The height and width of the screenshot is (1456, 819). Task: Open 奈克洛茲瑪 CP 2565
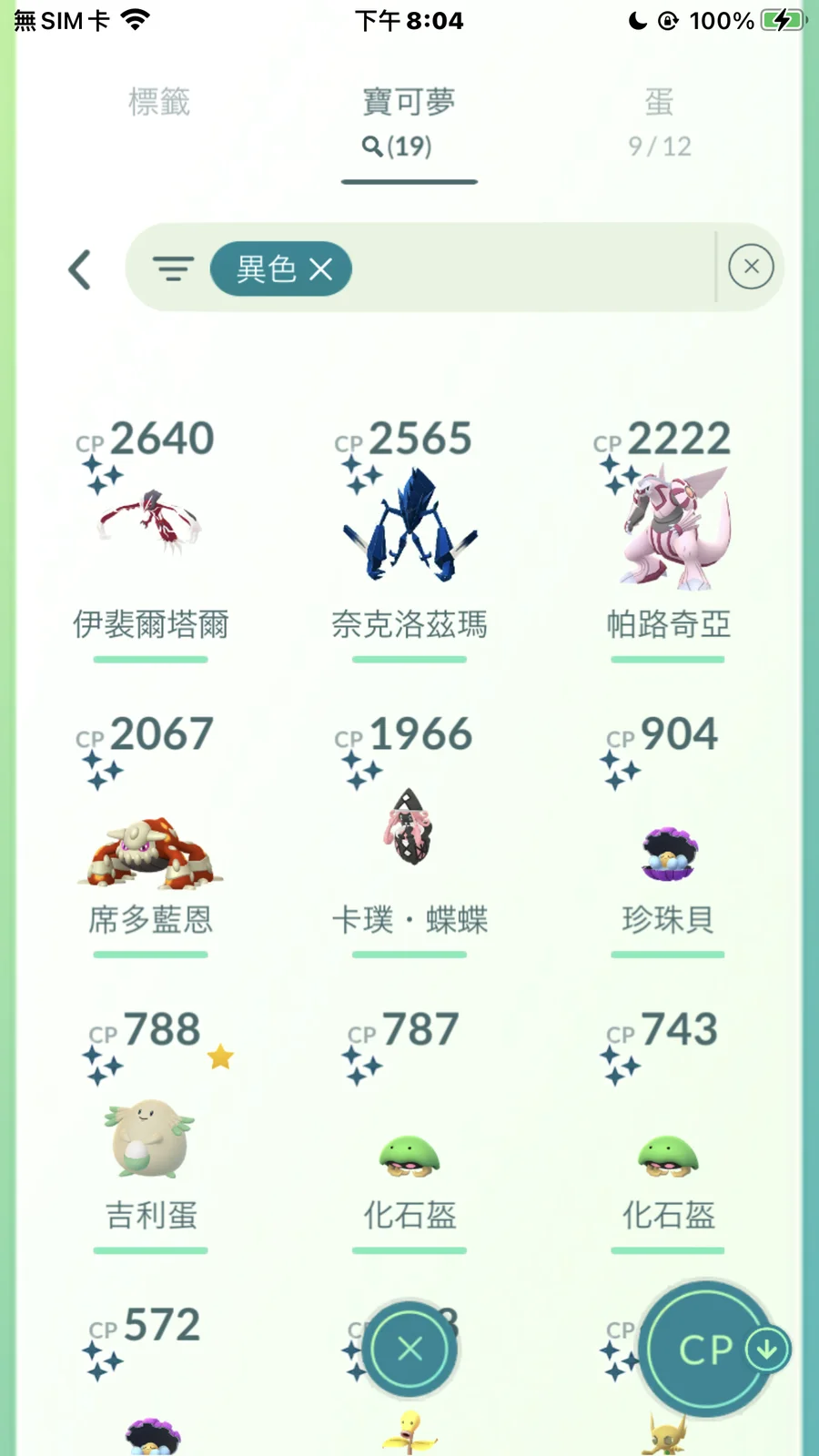[x=409, y=528]
